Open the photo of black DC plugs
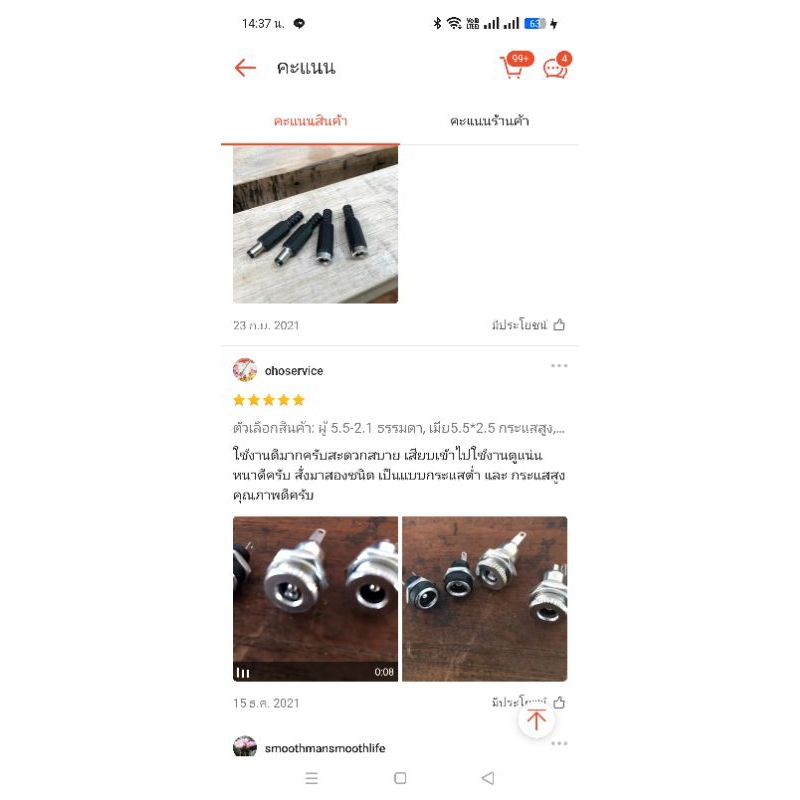 pos(315,225)
